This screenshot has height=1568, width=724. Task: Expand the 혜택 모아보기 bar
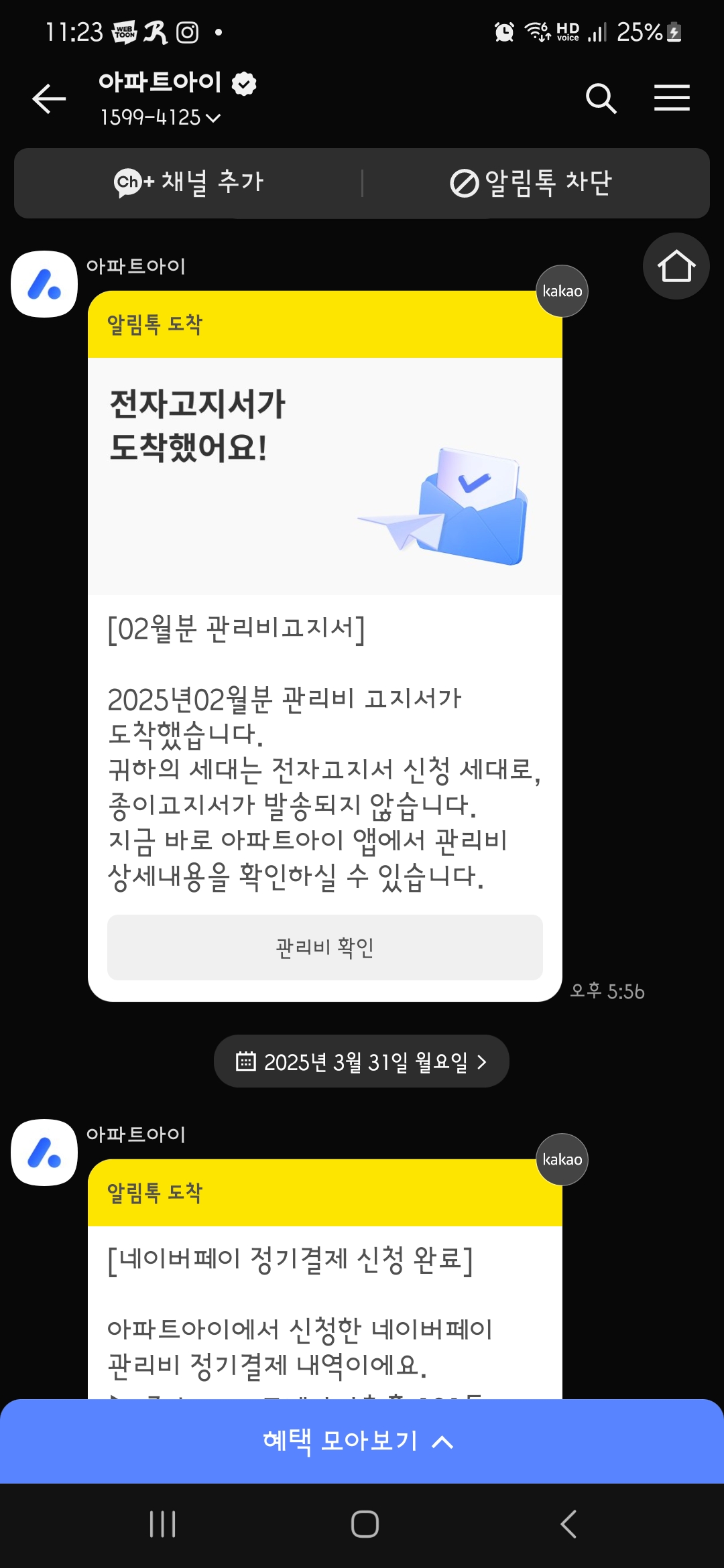pyautogui.click(x=361, y=1441)
